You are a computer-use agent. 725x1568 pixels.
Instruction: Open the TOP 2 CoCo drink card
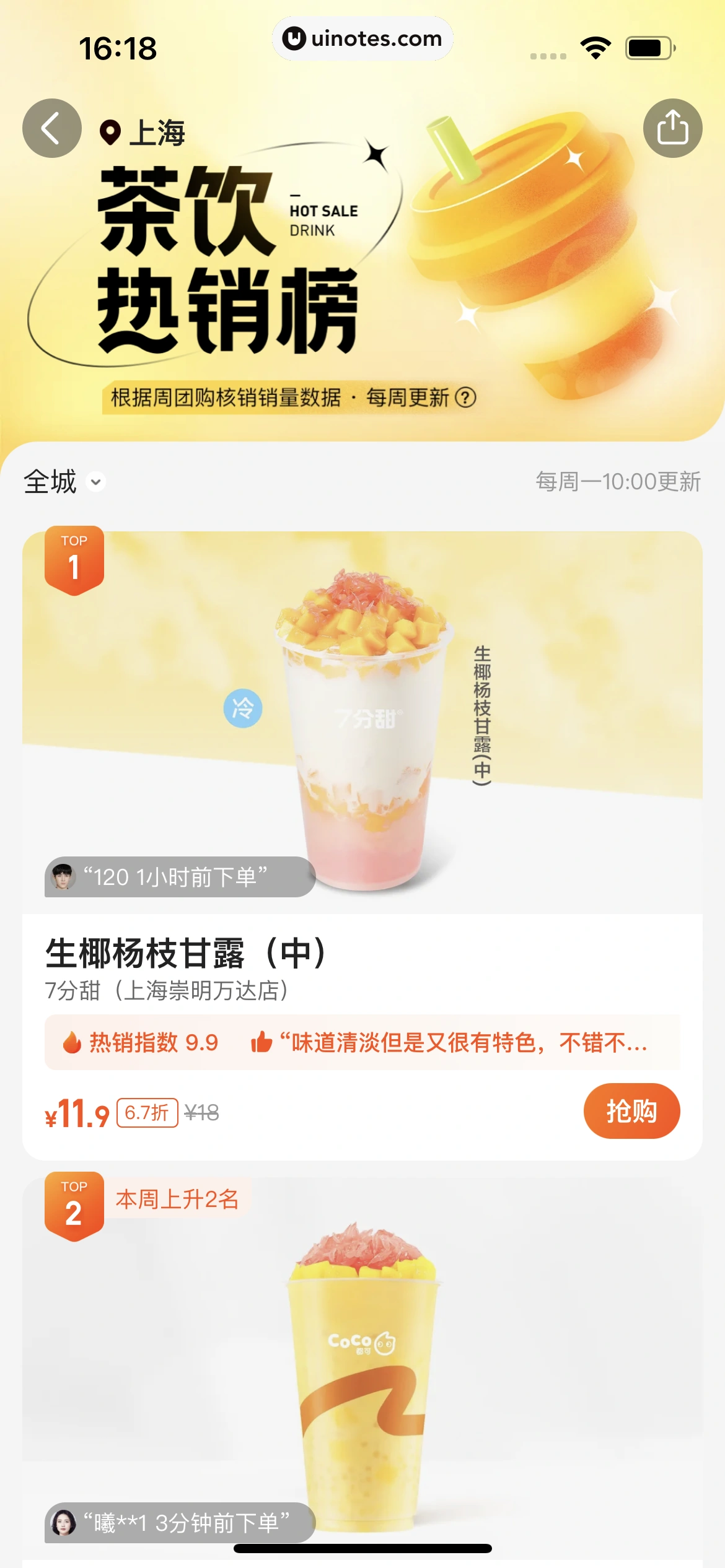[362, 1362]
